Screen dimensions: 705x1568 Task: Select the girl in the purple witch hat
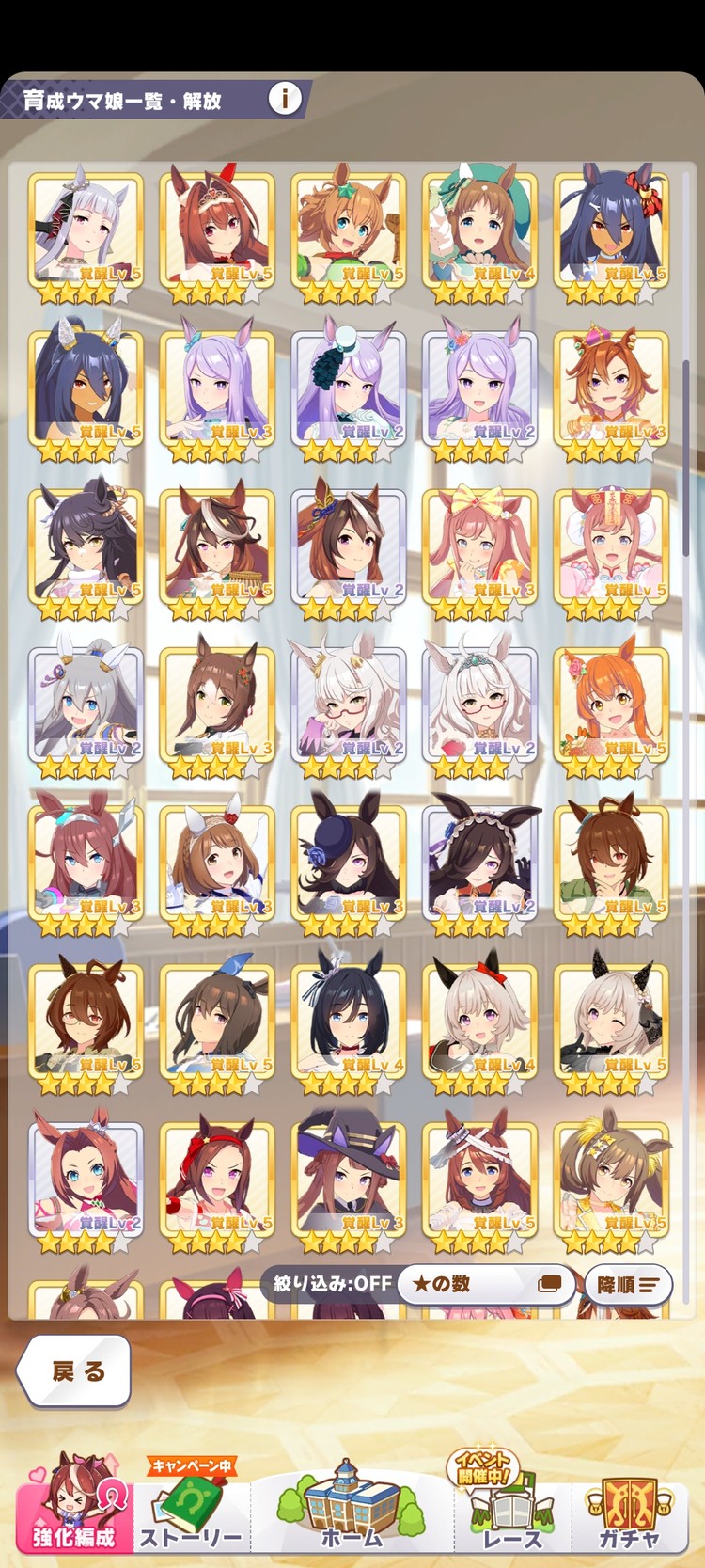(348, 1179)
